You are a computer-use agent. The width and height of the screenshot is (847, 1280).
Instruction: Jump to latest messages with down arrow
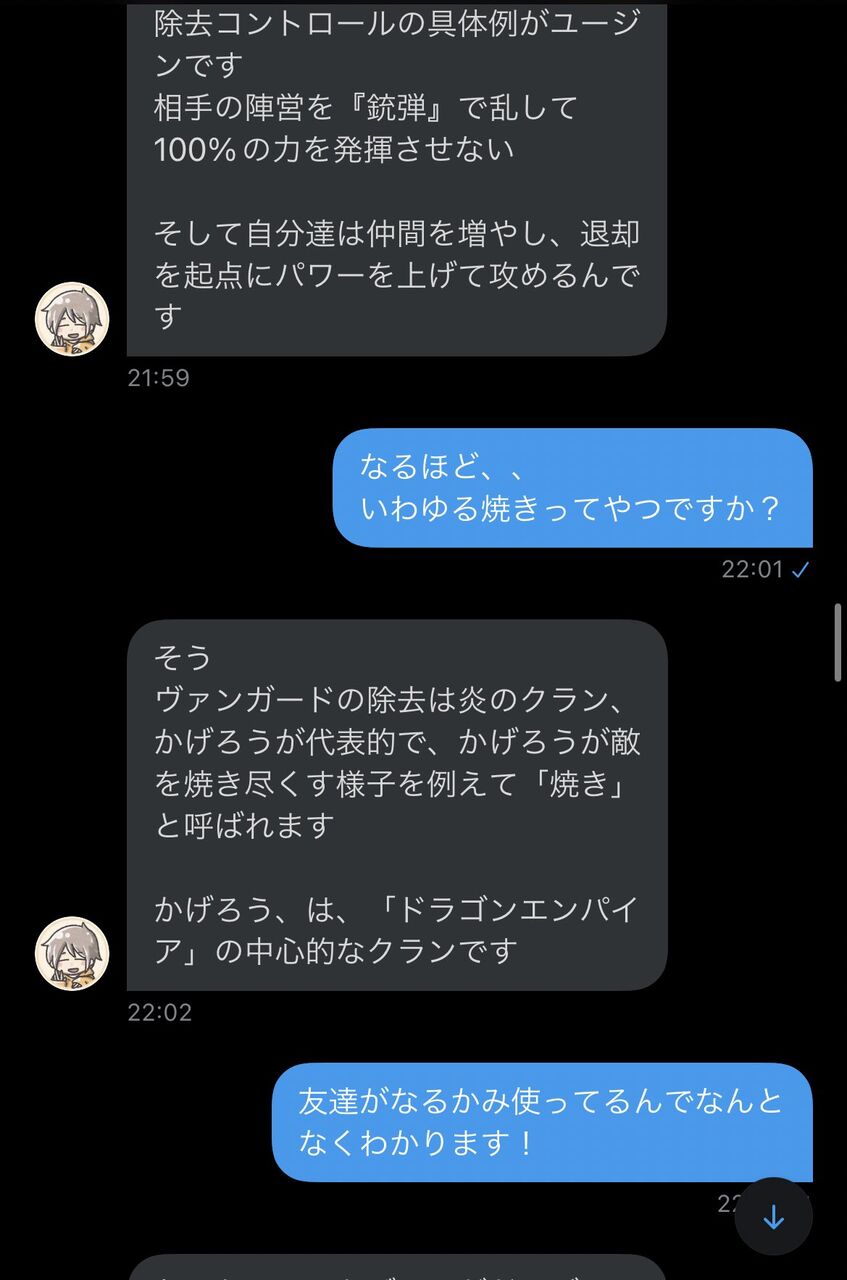773,1216
